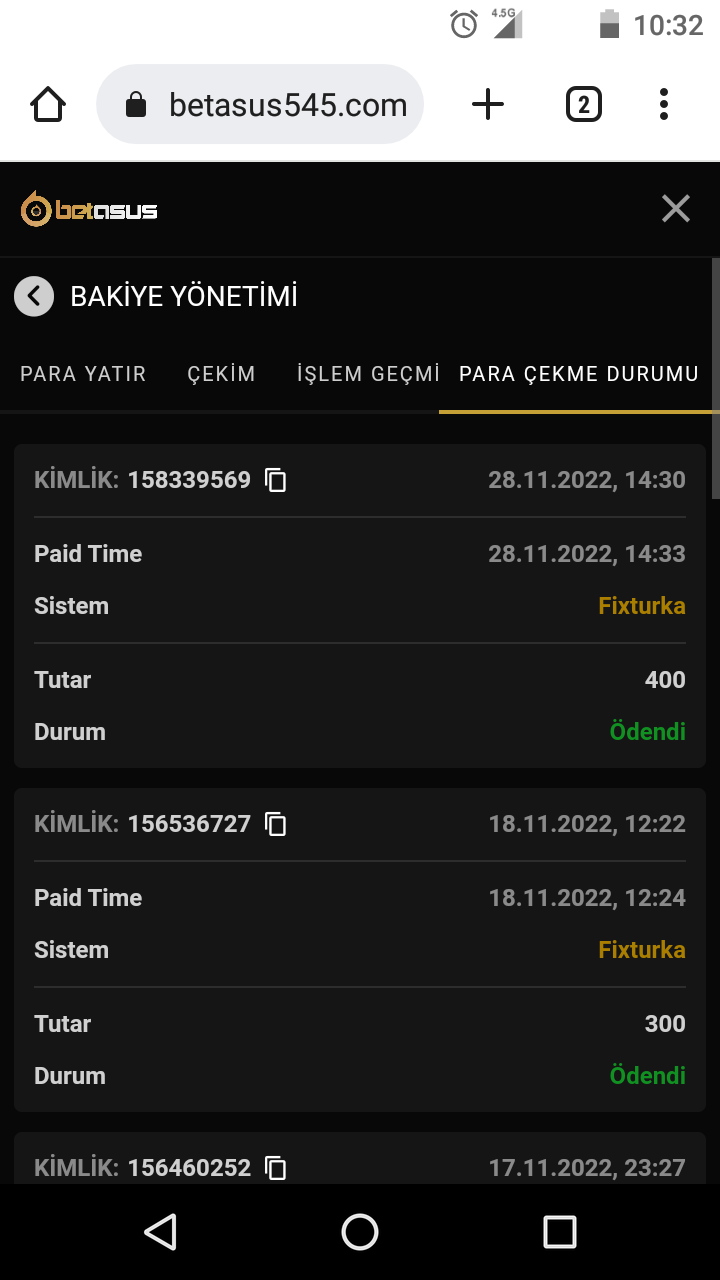Show the open tabs switcher
The image size is (720, 1280).
[583, 104]
